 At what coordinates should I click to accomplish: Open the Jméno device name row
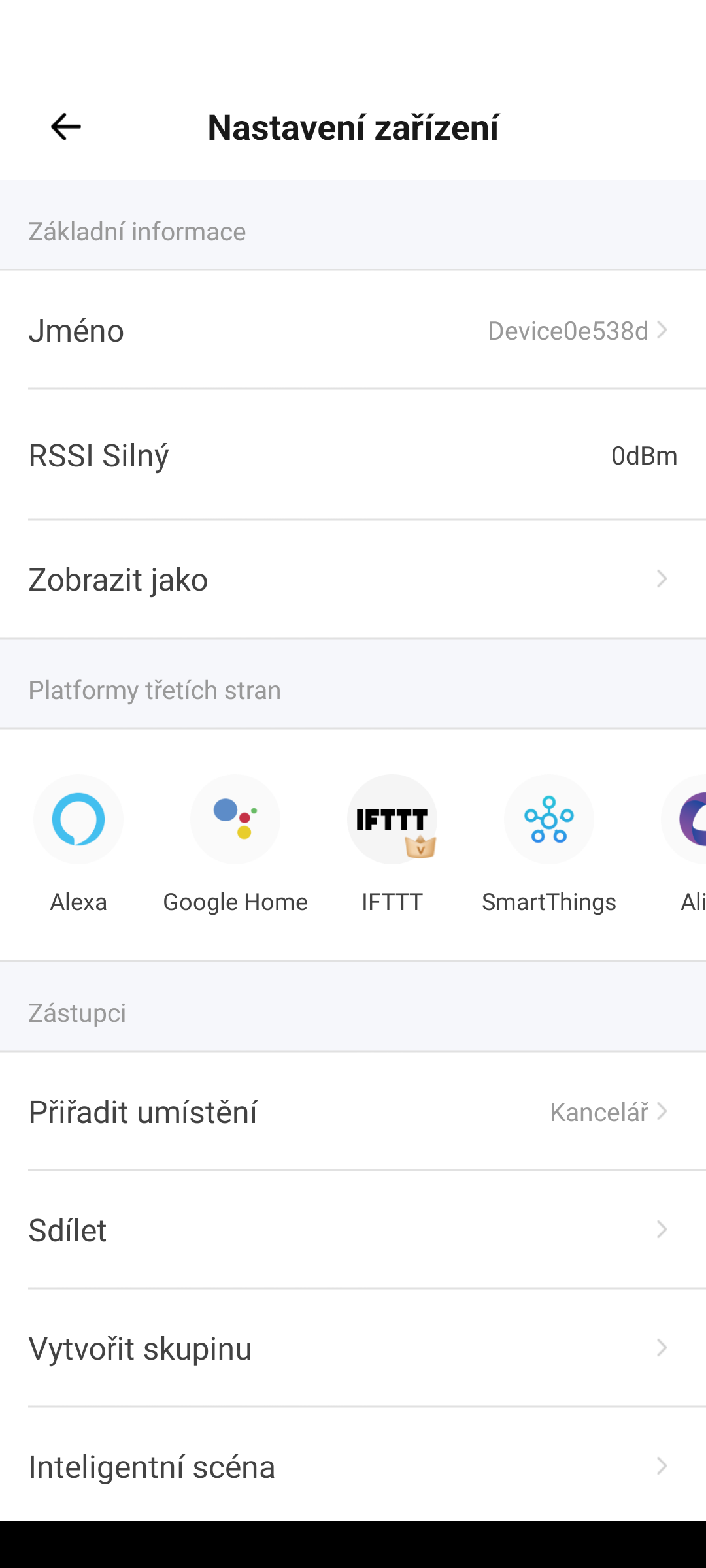[353, 331]
